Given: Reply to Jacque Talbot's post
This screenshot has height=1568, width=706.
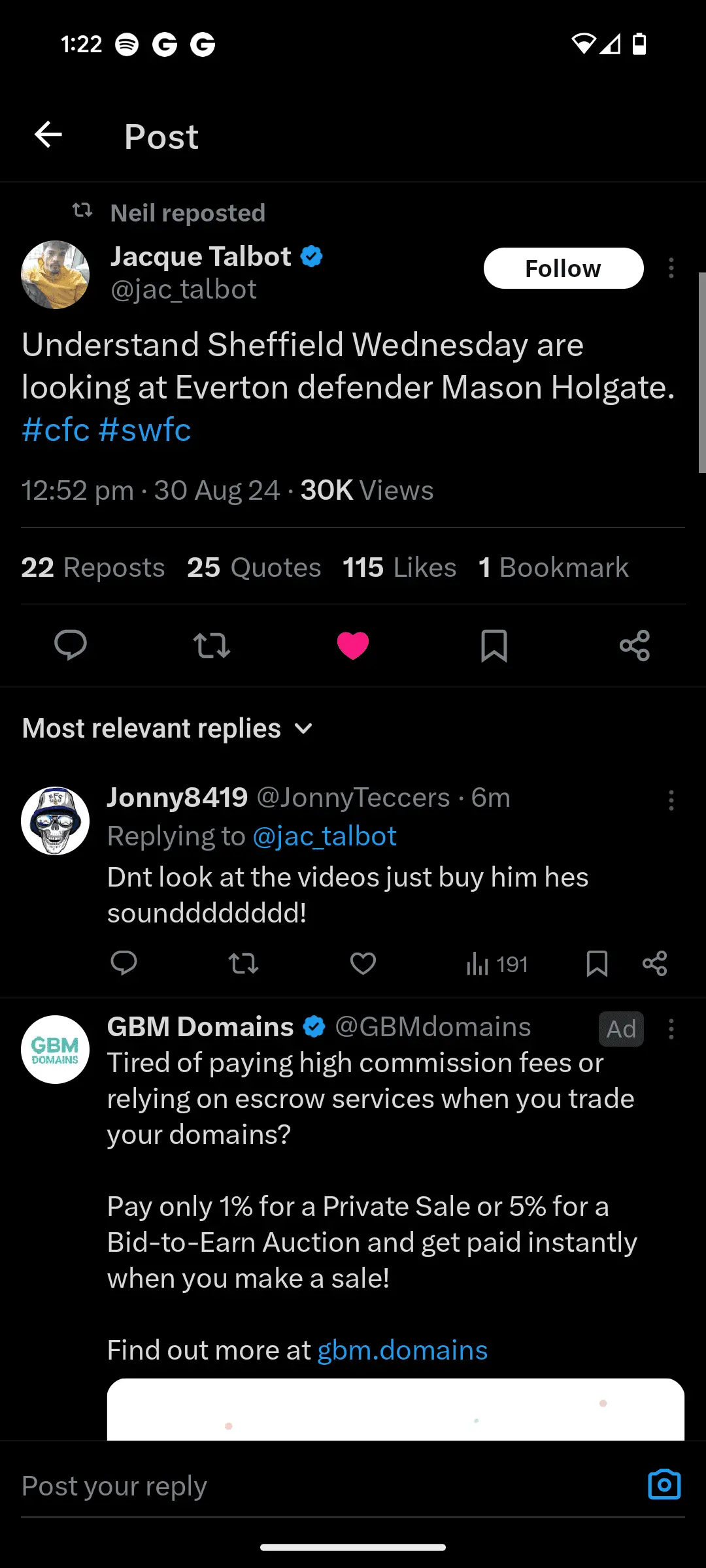Looking at the screenshot, I should 71,645.
